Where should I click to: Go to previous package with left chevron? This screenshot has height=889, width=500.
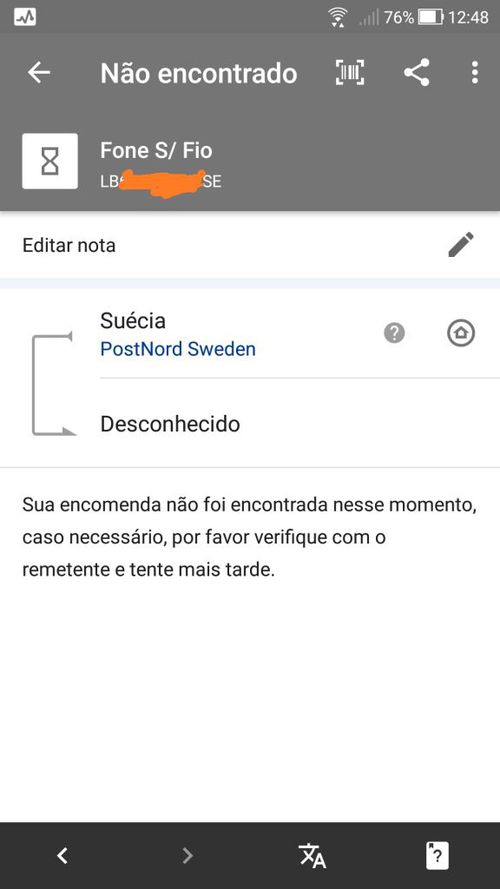click(63, 855)
